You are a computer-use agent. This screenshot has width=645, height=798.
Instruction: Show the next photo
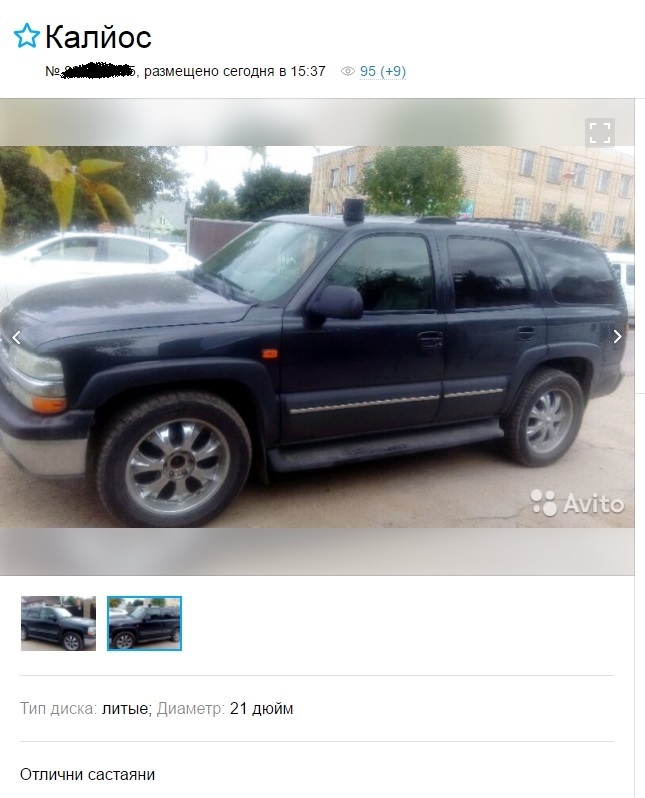pyautogui.click(x=617, y=337)
